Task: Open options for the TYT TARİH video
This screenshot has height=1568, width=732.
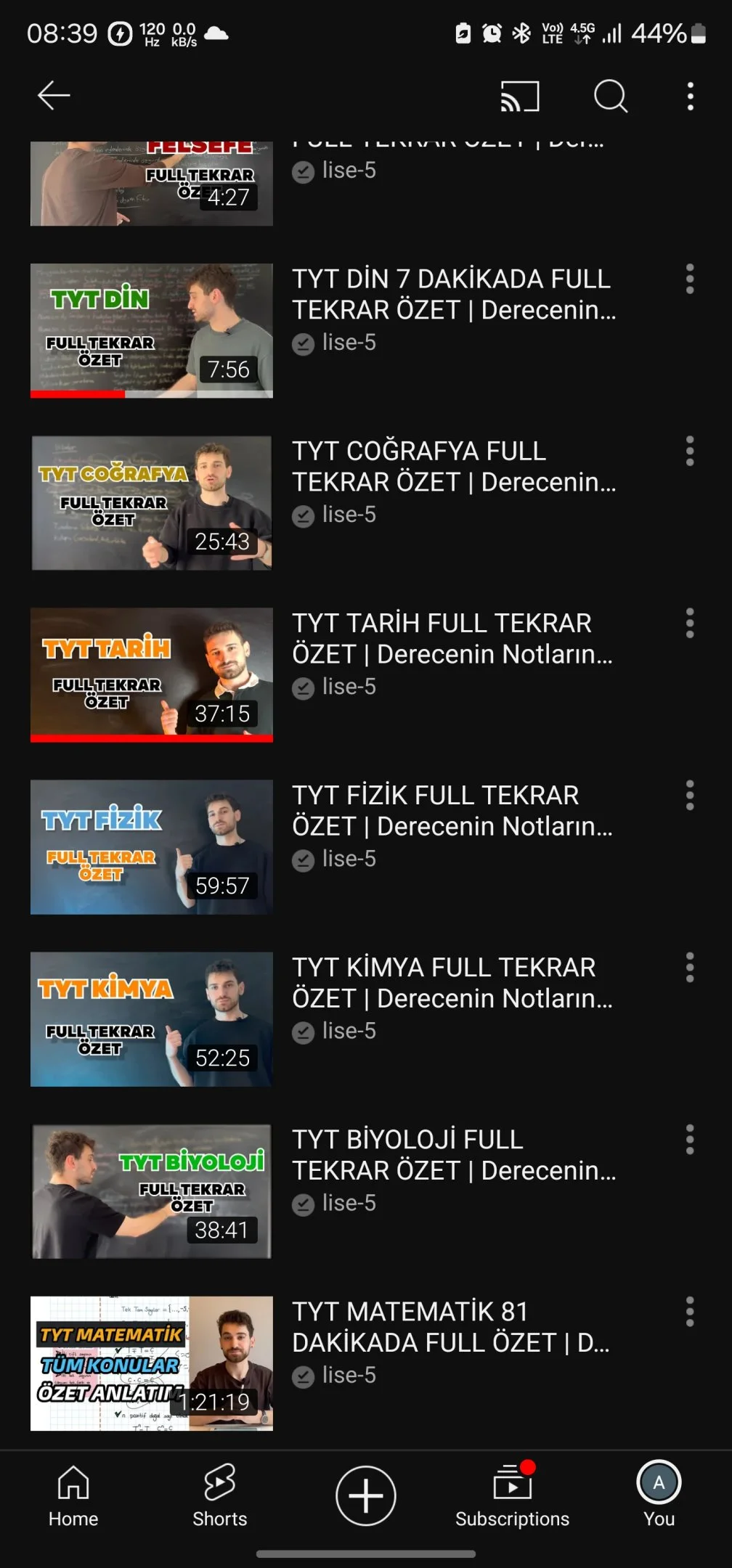Action: click(x=690, y=623)
